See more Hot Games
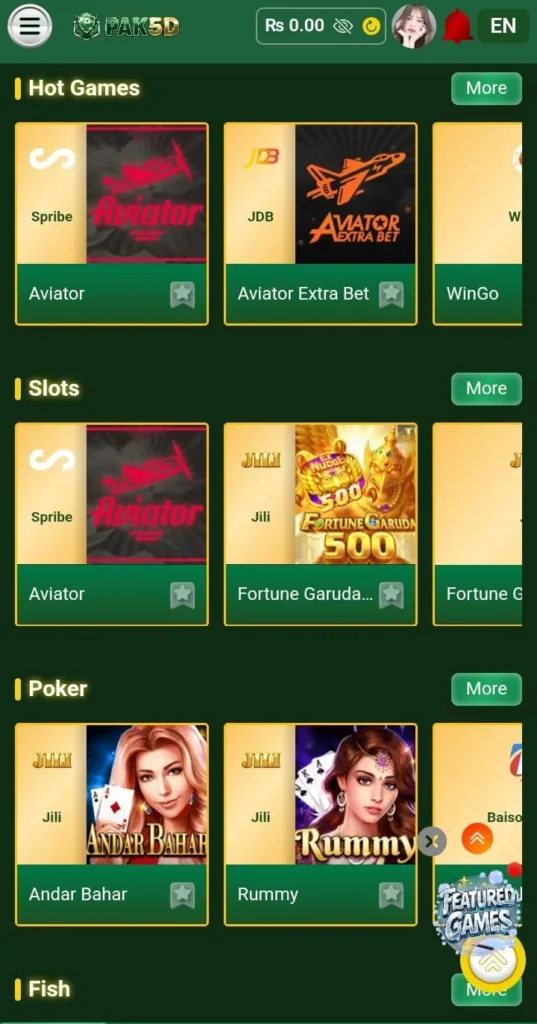Screen dimensions: 537x1024 point(486,88)
